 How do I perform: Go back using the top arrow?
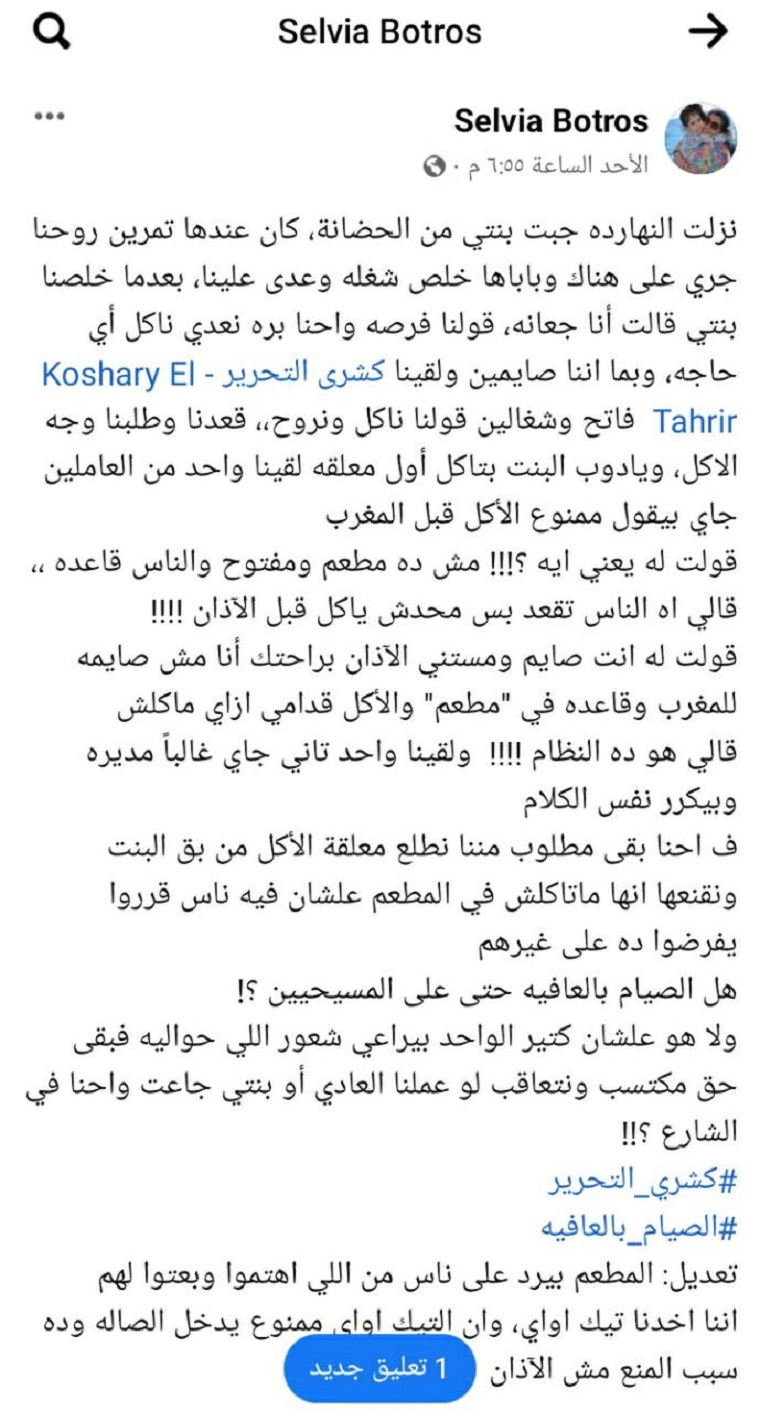click(707, 32)
